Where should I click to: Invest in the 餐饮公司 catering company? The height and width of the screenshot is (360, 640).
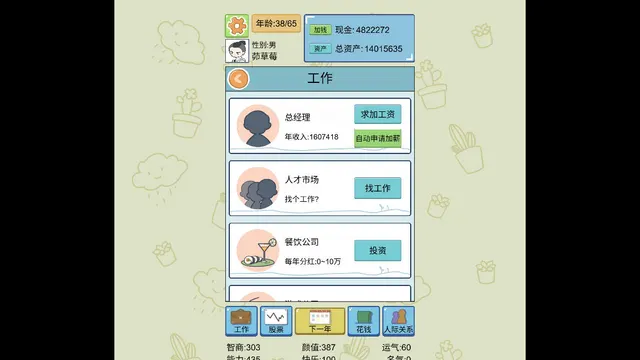point(378,250)
